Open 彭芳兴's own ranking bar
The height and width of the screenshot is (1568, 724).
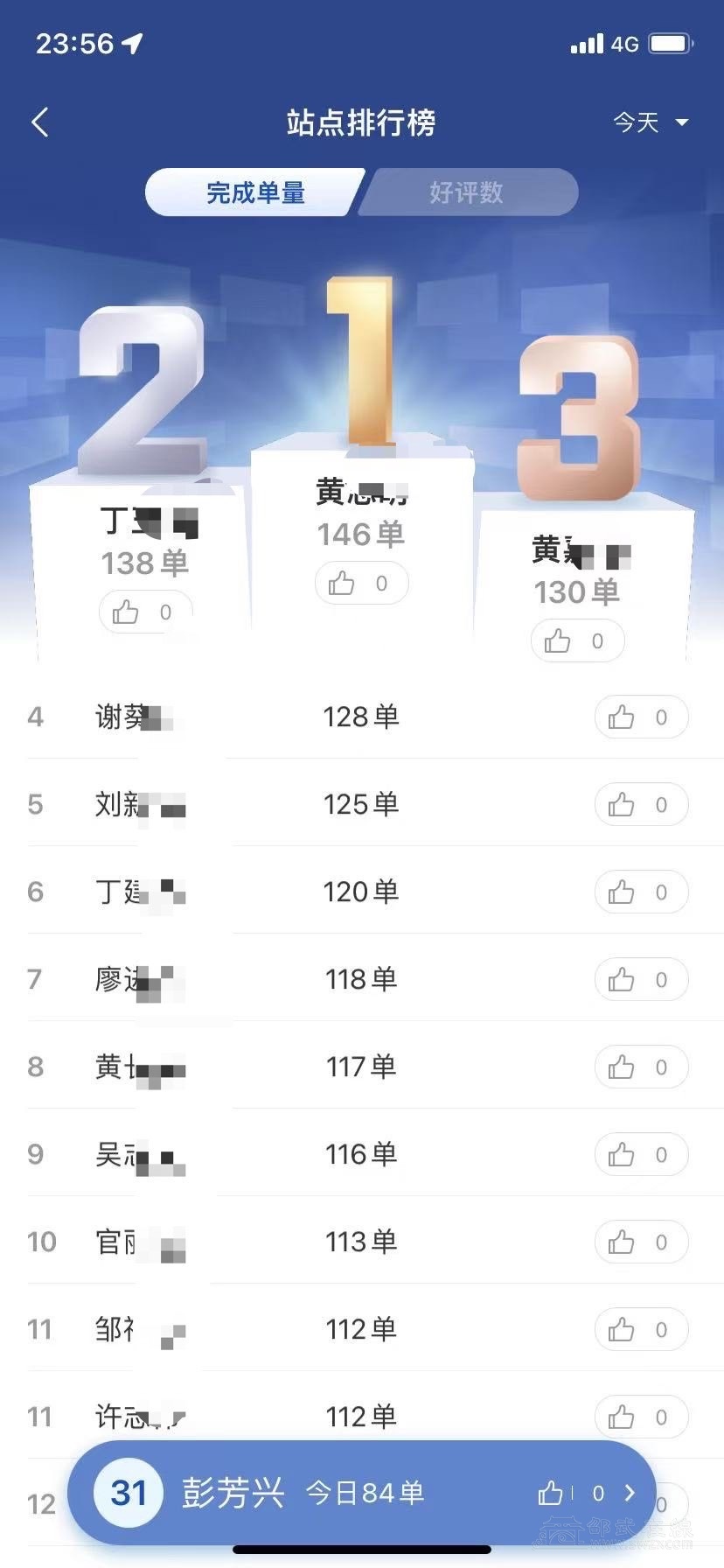361,1493
